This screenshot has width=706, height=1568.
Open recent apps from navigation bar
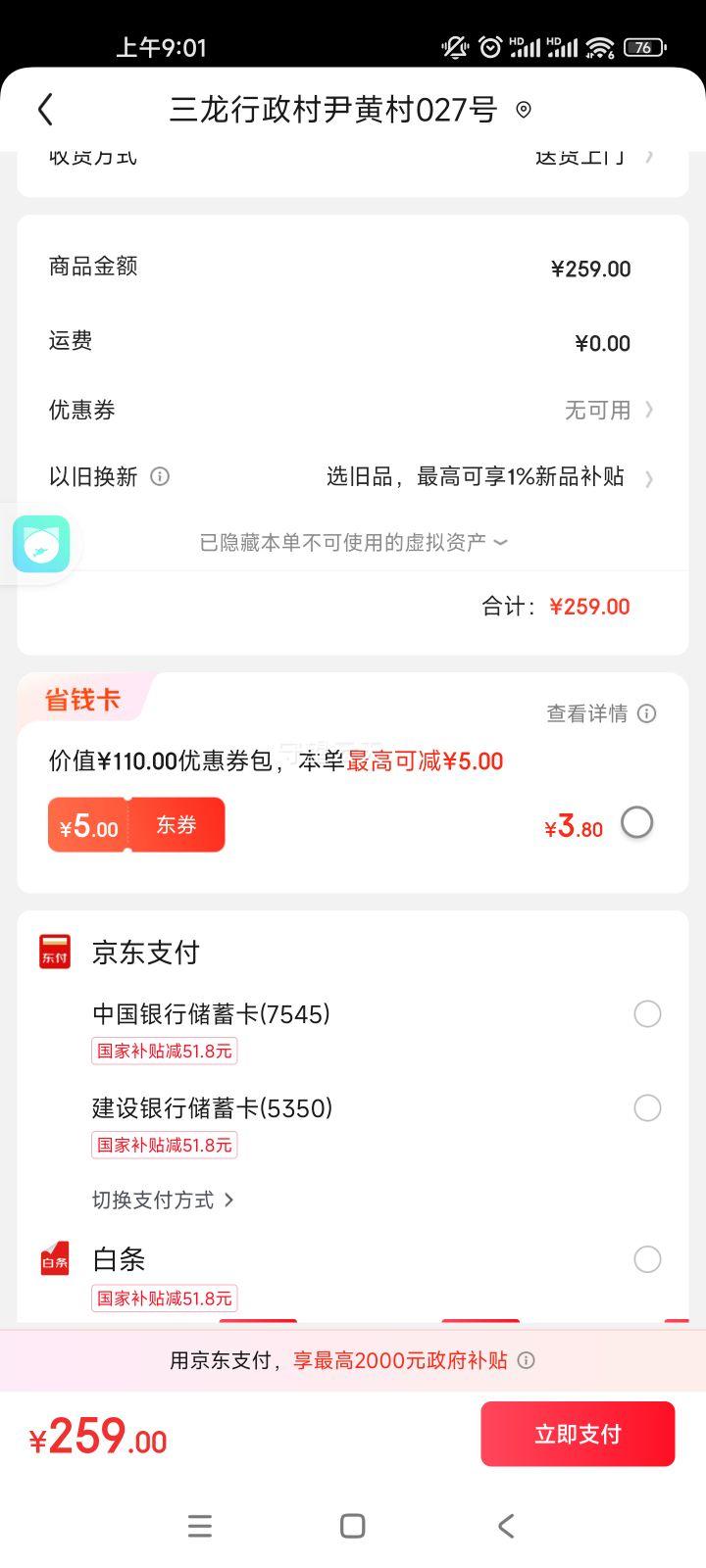click(x=200, y=1526)
